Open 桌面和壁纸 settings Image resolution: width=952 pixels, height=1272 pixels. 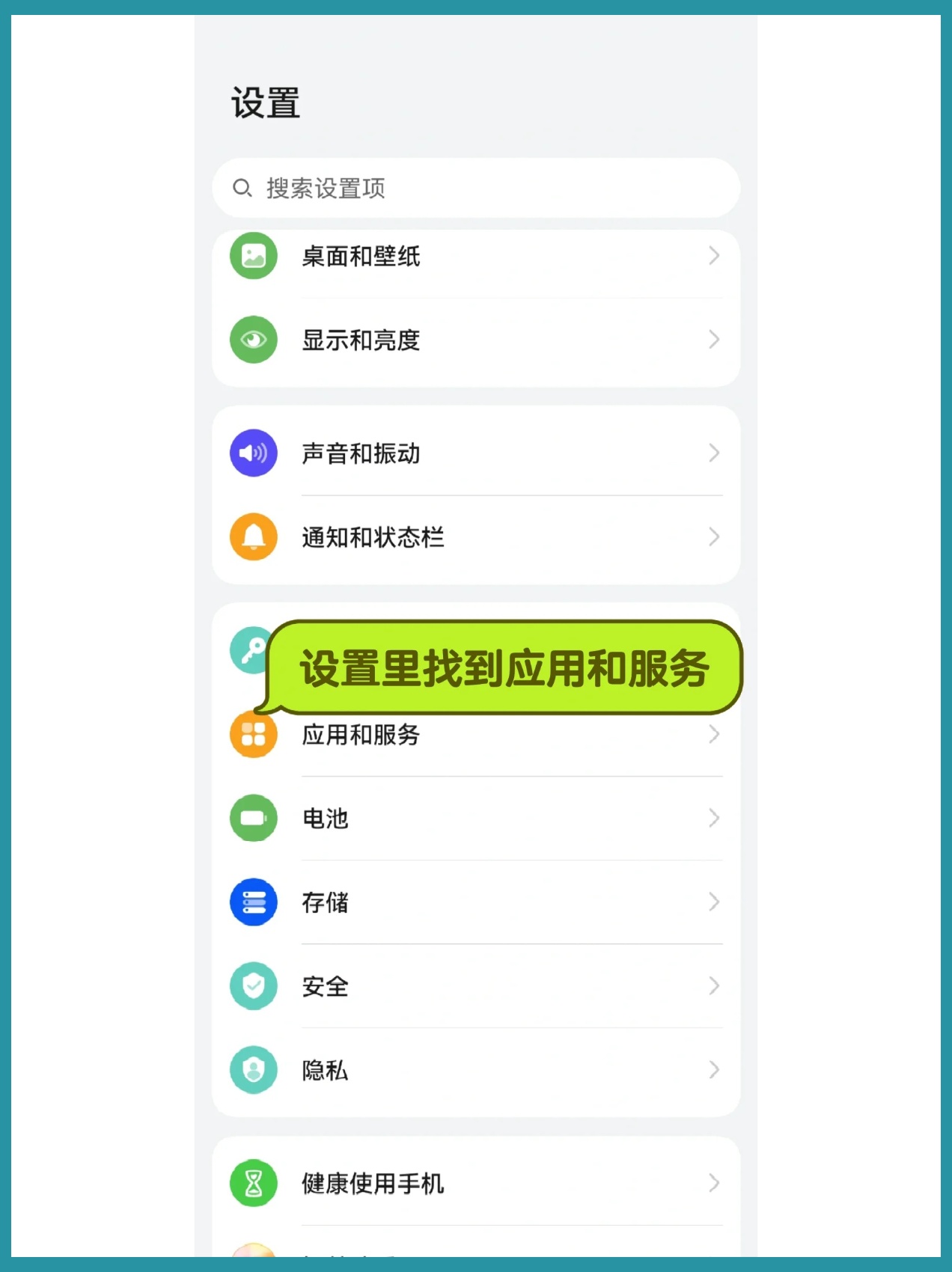point(476,257)
